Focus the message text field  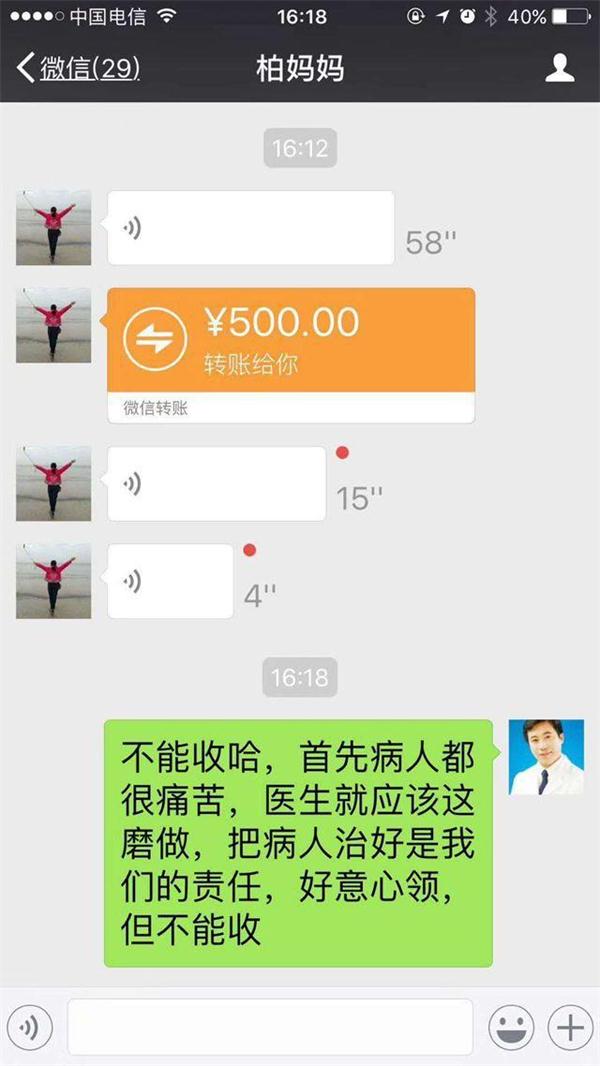[270, 1026]
